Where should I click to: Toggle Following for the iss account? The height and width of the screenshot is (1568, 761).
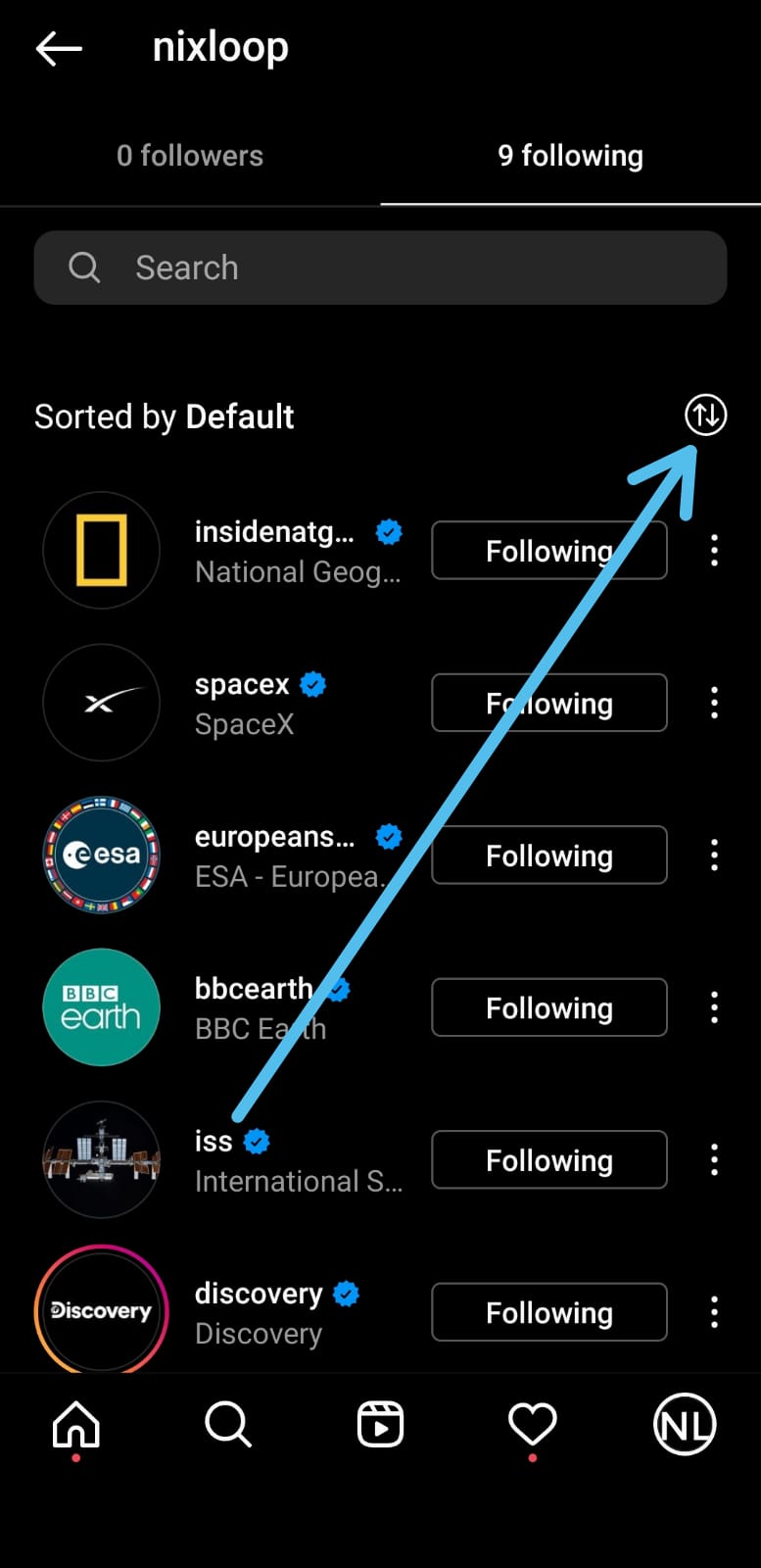point(548,1159)
